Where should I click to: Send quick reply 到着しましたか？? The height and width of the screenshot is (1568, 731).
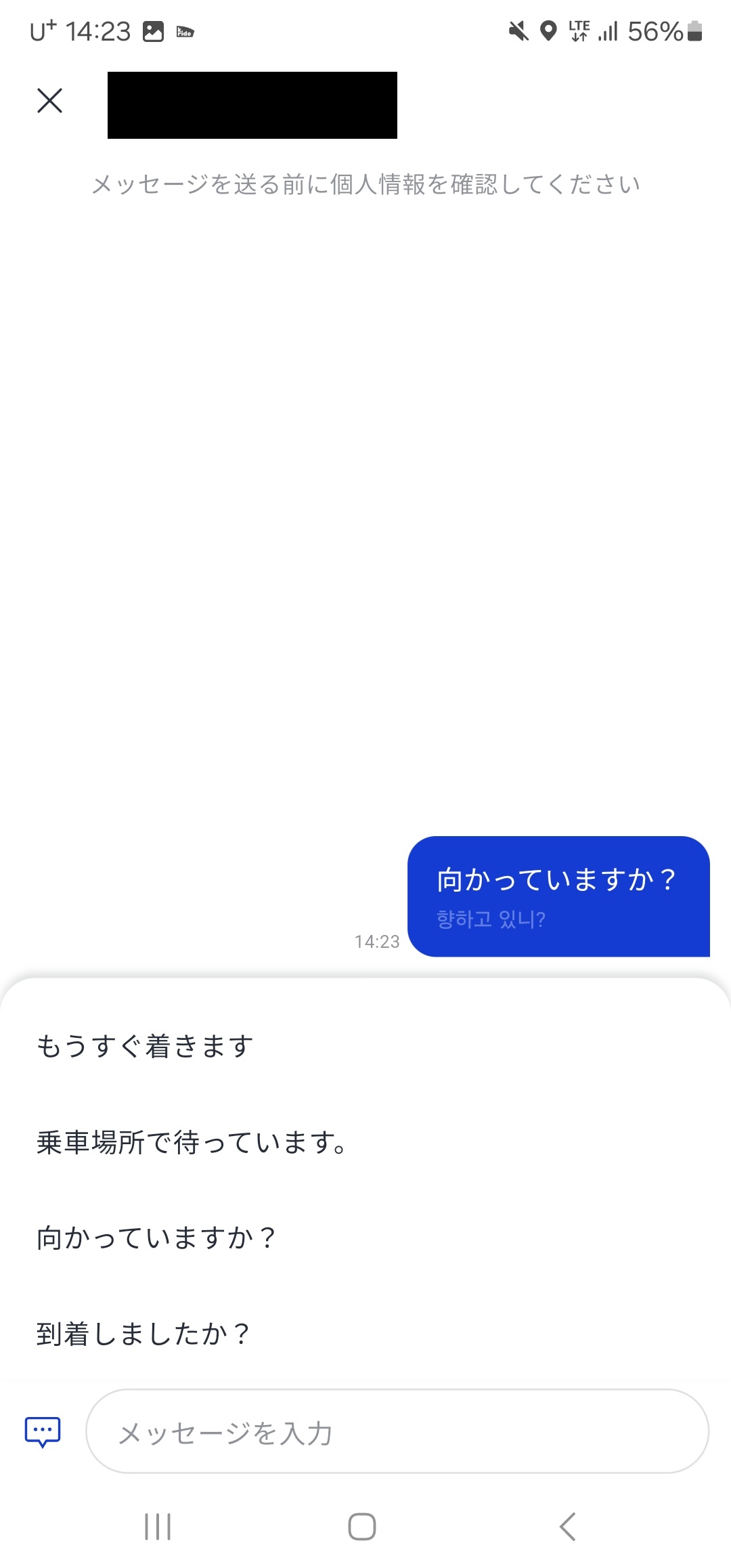pyautogui.click(x=365, y=1334)
